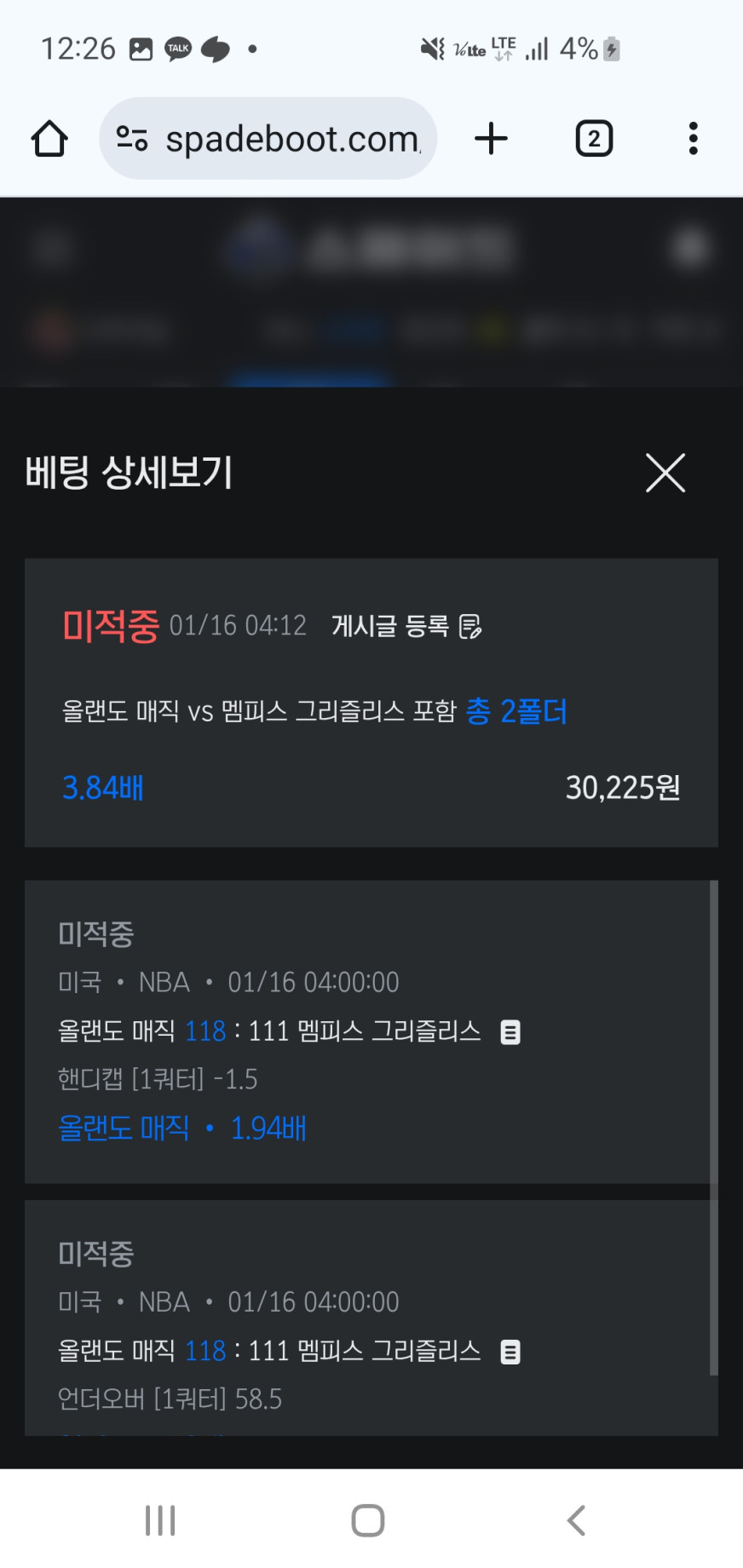Show the open tabs switcher
Image resolution: width=743 pixels, height=1568 pixels.
pyautogui.click(x=594, y=139)
